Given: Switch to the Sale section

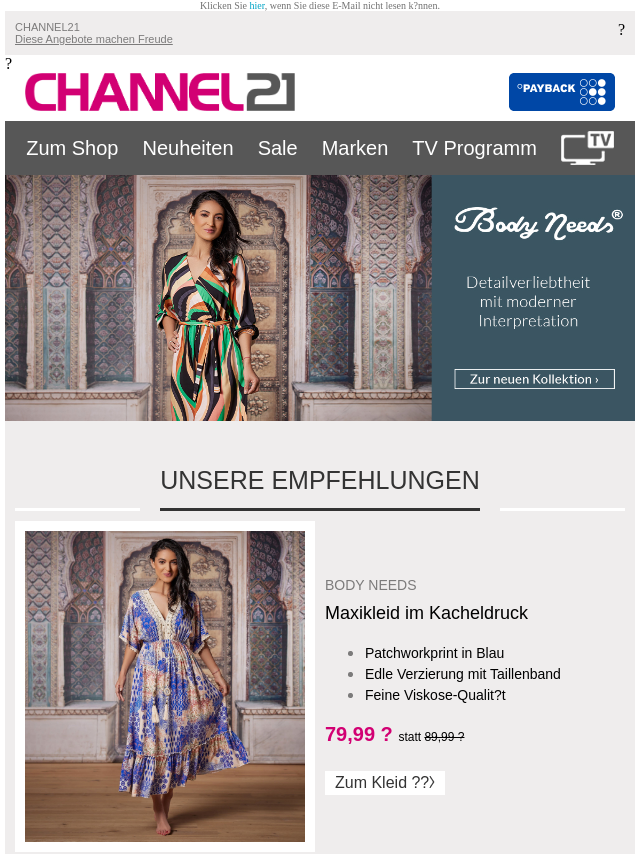Looking at the screenshot, I should 277,148.
